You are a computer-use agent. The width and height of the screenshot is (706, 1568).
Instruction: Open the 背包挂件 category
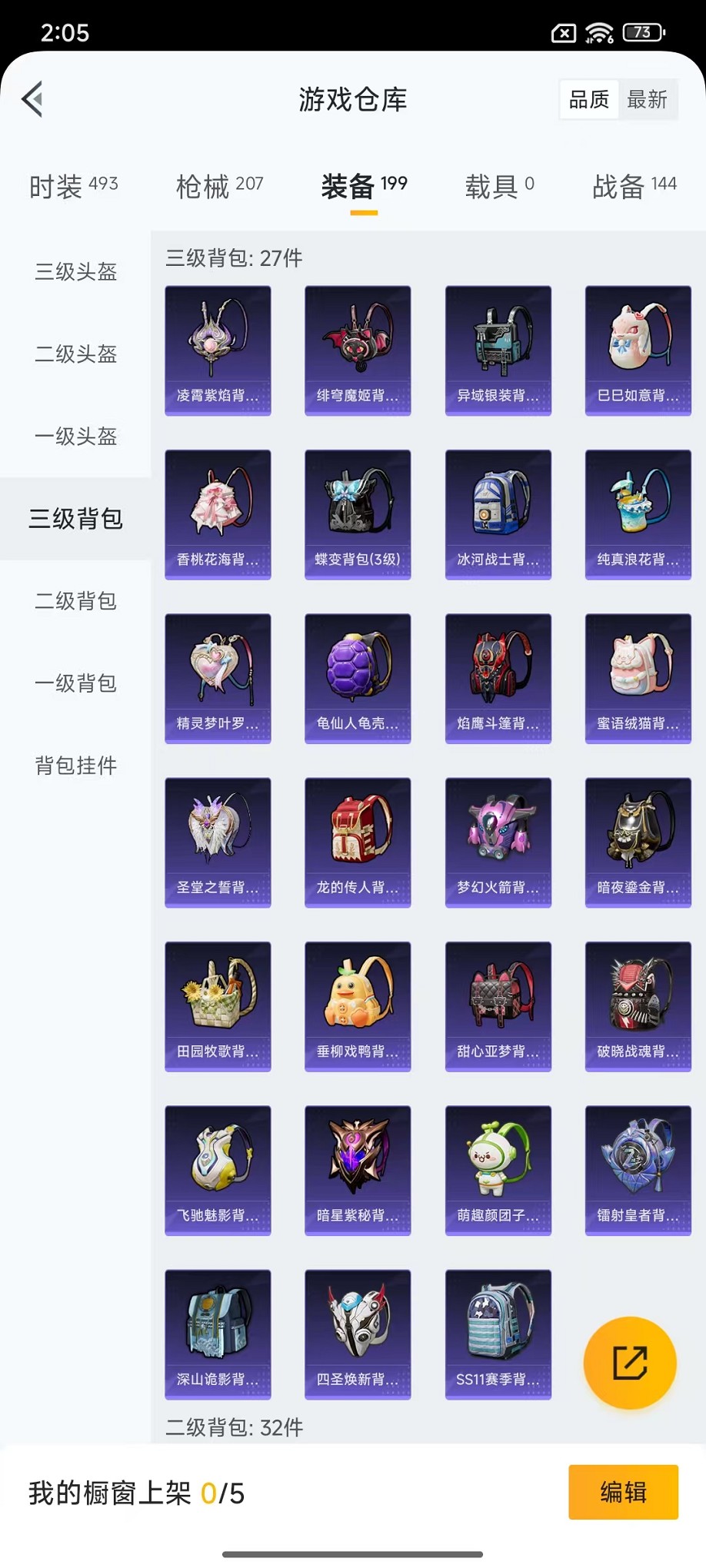[75, 765]
